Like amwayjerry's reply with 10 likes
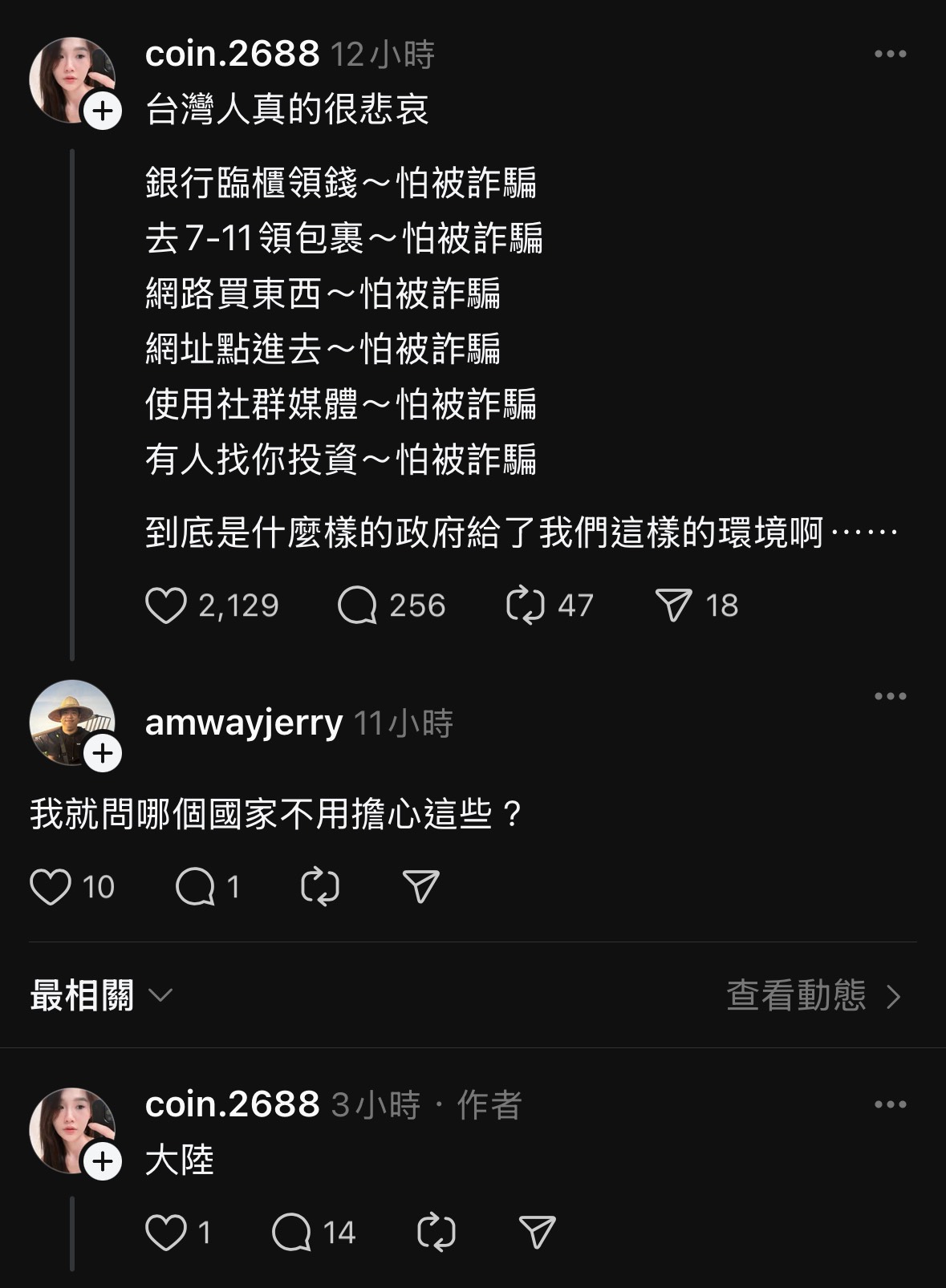This screenshot has width=946, height=1288. (x=51, y=887)
